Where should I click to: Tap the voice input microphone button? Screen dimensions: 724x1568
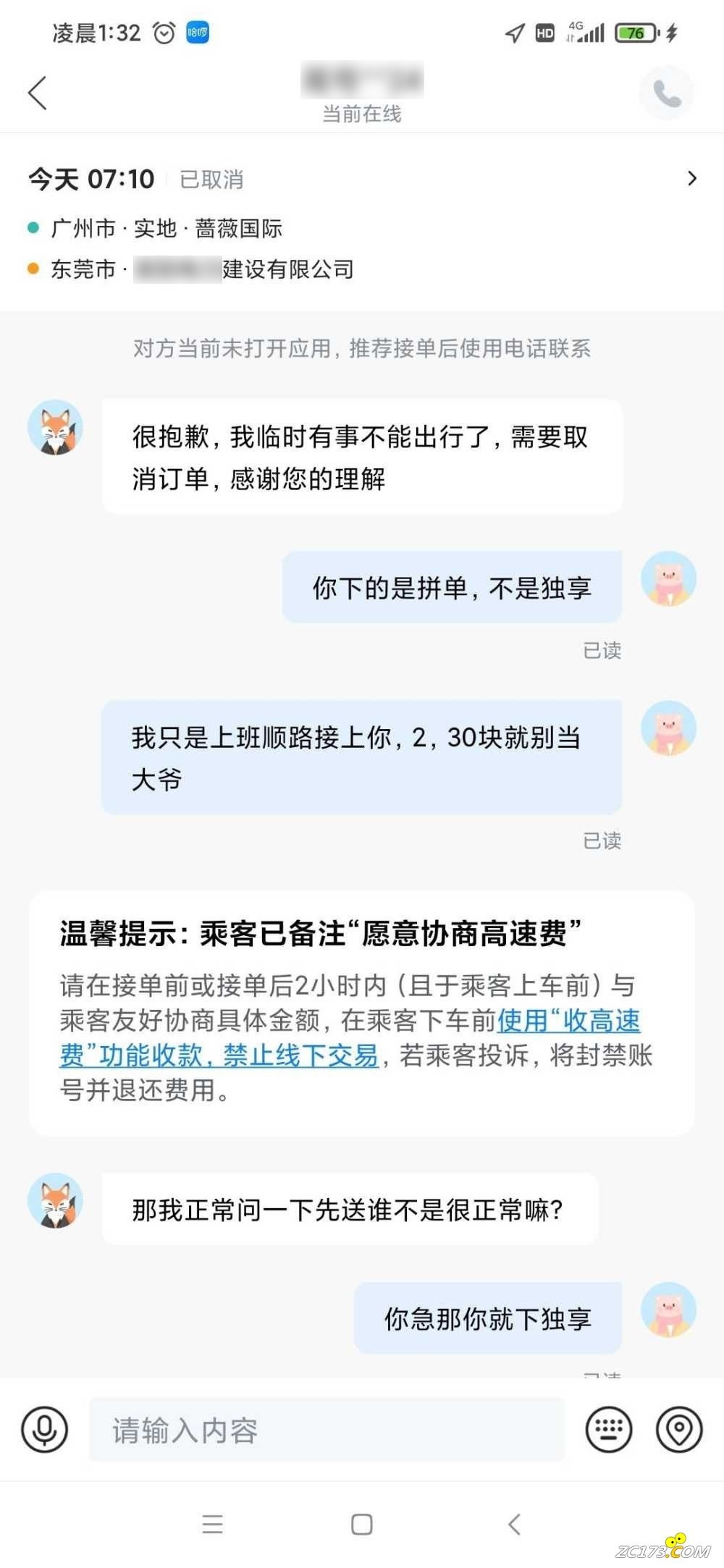(44, 1429)
